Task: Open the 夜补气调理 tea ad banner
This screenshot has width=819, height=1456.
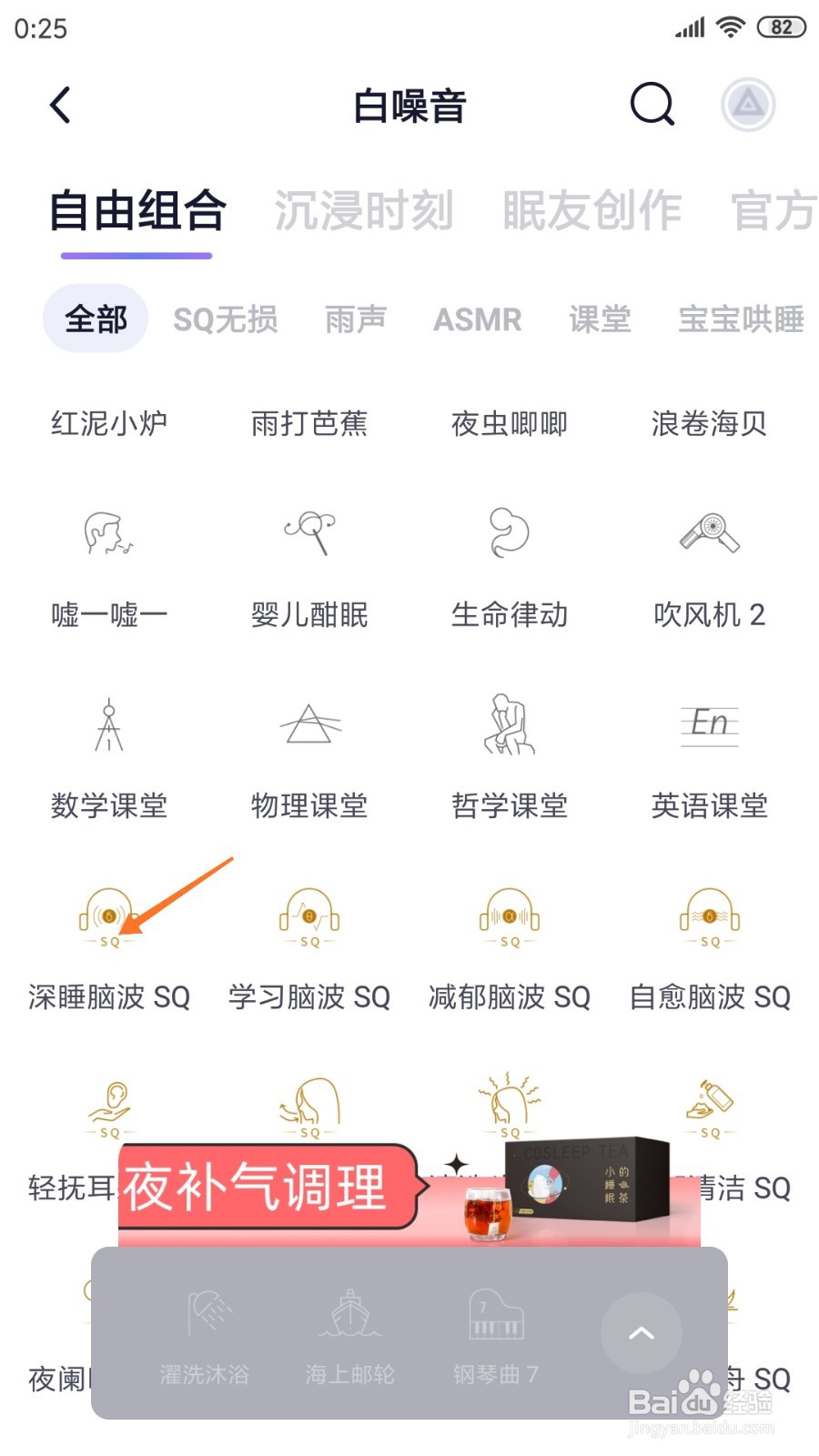Action: pyautogui.click(x=409, y=1190)
